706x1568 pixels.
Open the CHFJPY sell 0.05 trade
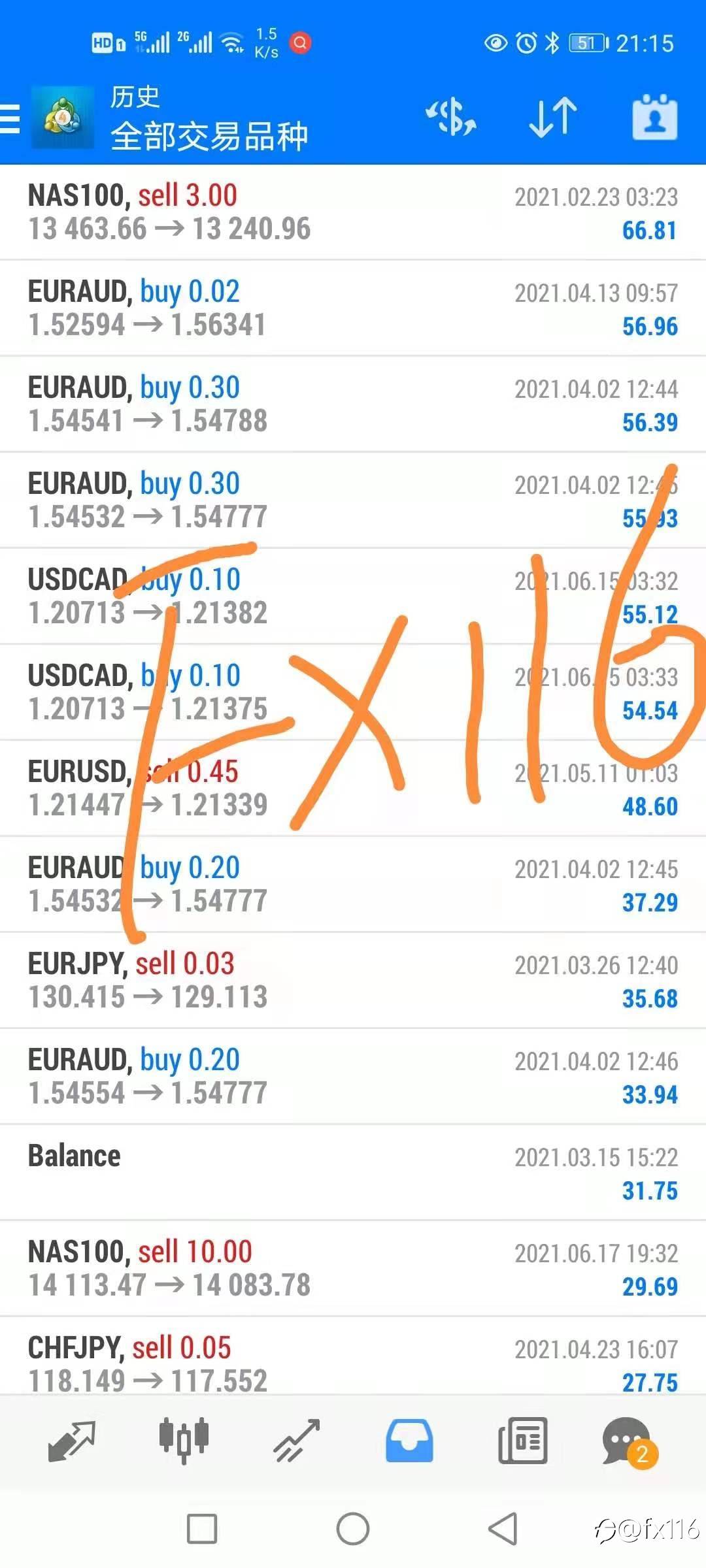353,1356
